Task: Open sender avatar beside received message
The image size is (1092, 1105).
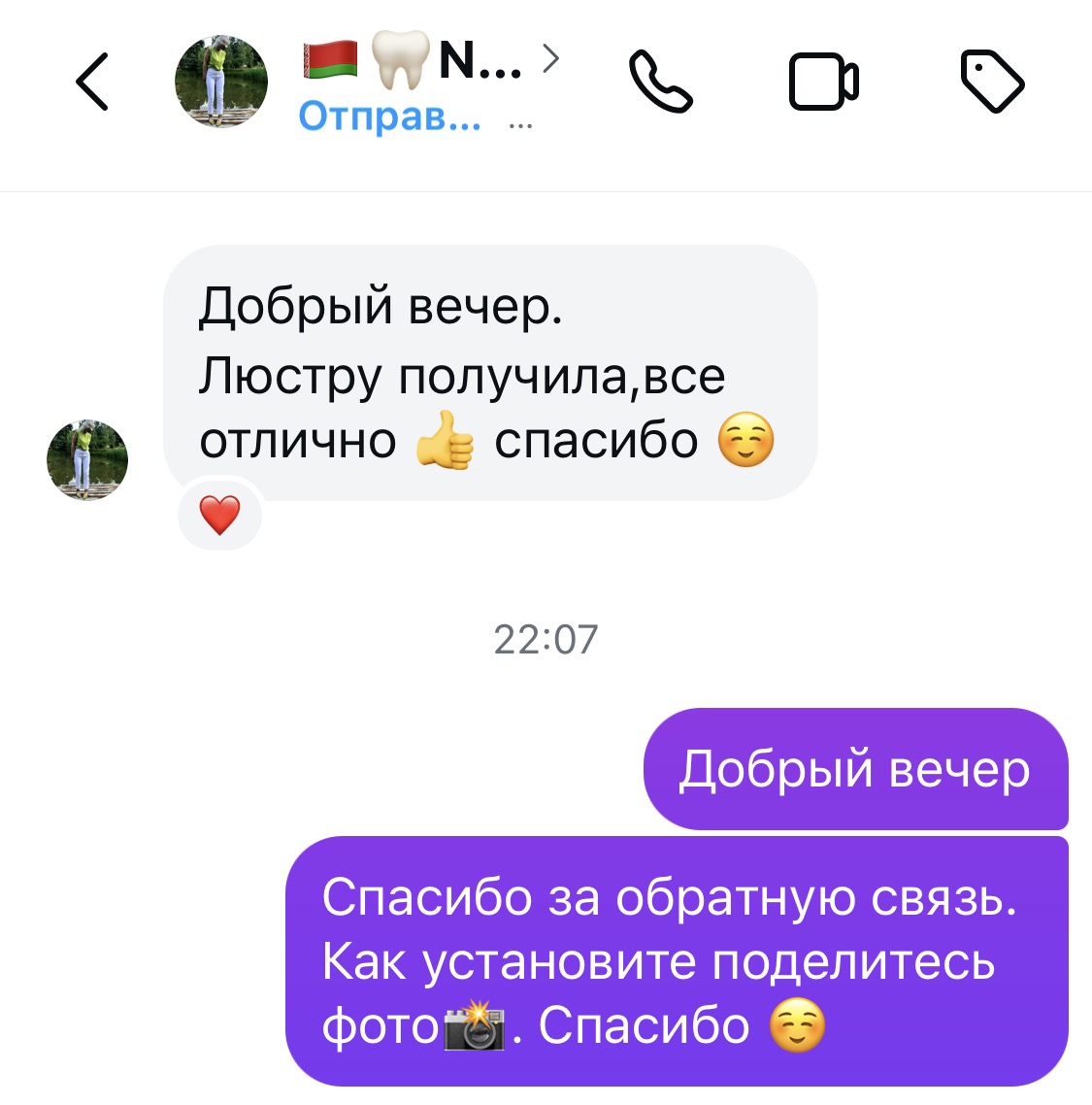Action: 87,460
